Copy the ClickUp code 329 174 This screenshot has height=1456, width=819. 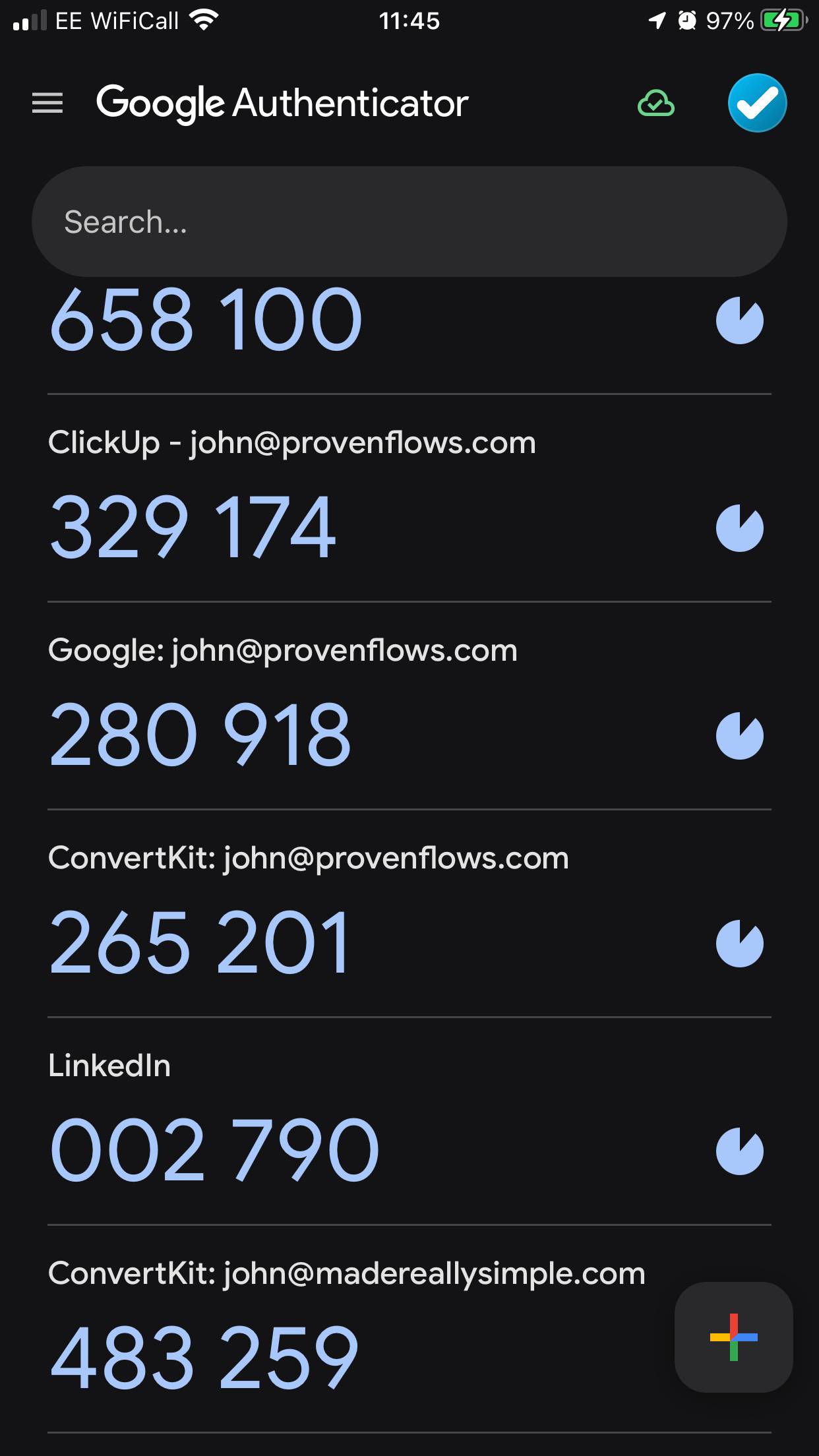pyautogui.click(x=193, y=528)
